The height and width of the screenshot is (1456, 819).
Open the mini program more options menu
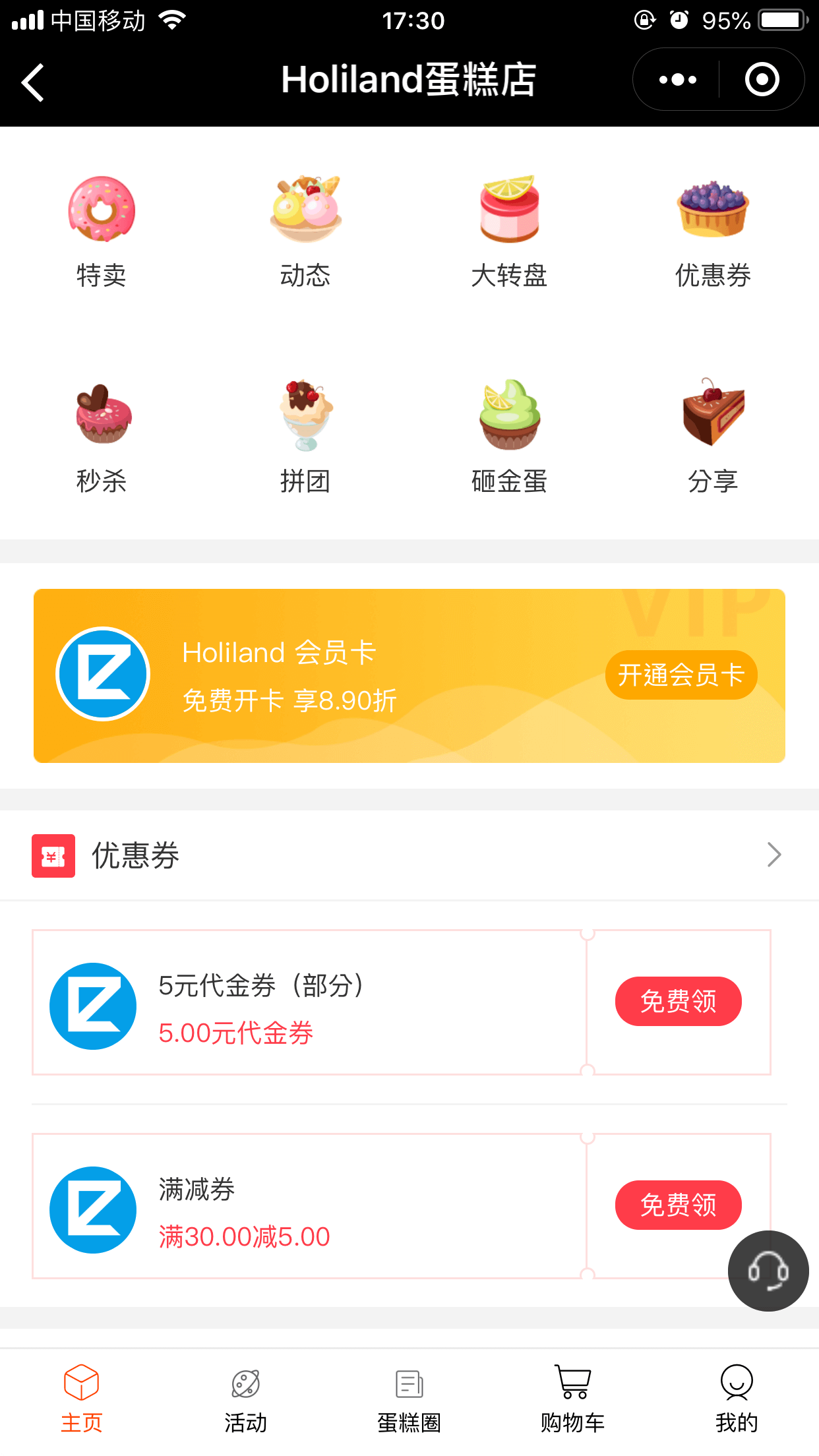point(677,80)
